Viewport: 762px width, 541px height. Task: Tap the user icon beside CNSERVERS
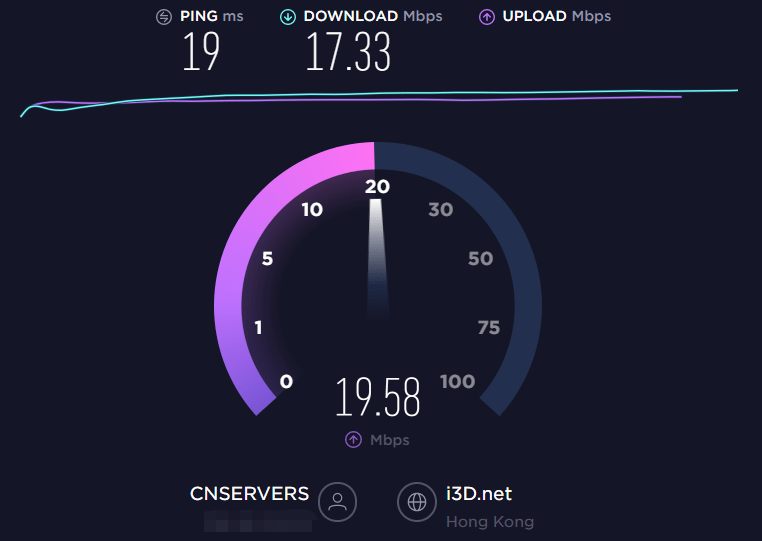pos(337,502)
